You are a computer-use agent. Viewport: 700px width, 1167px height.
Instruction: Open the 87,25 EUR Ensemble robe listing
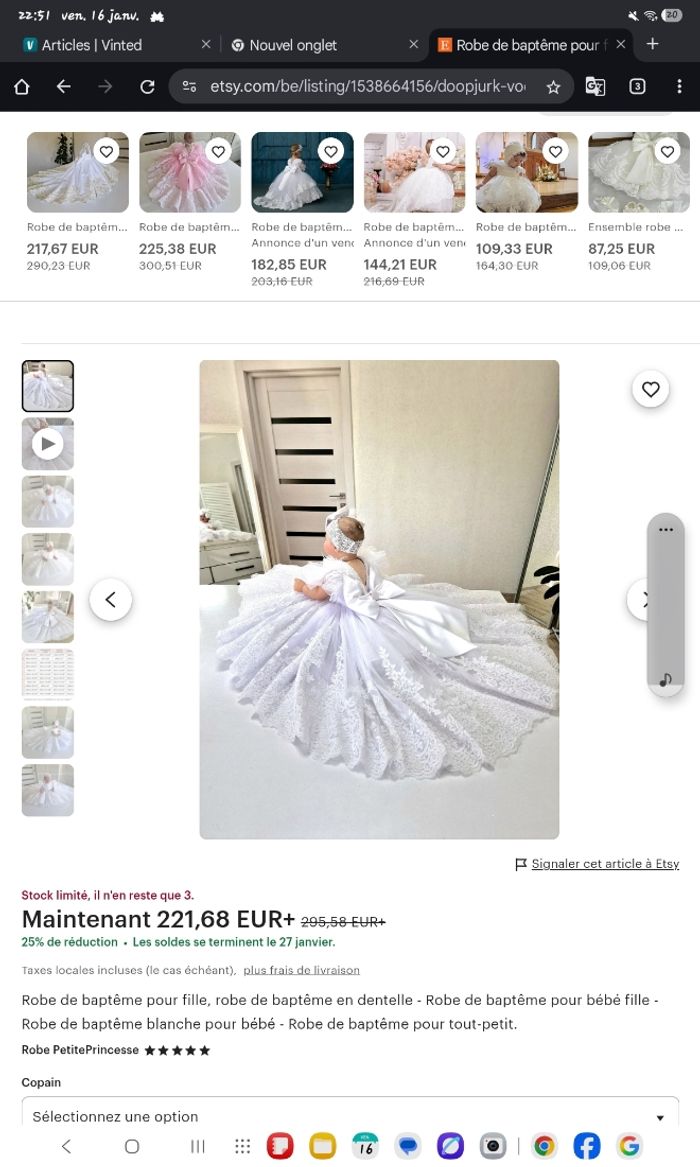pos(638,200)
